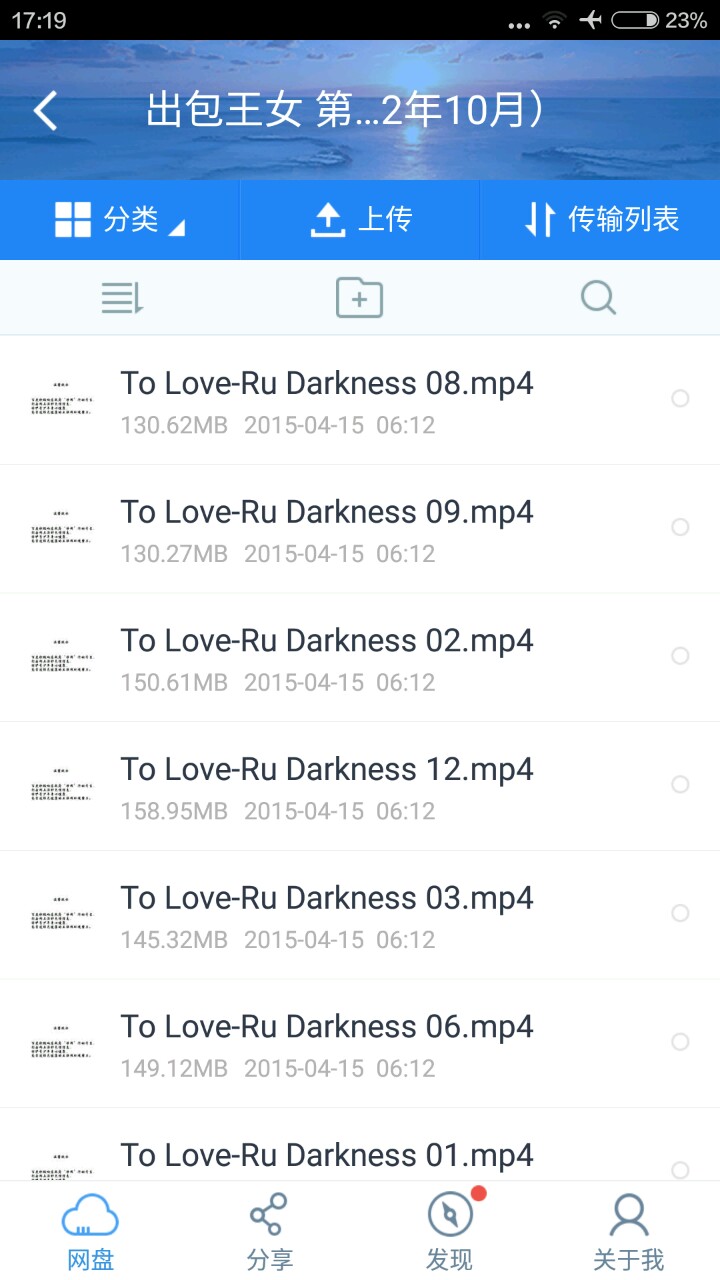Create a new folder
Screen dimensions: 720x1280
tap(359, 298)
